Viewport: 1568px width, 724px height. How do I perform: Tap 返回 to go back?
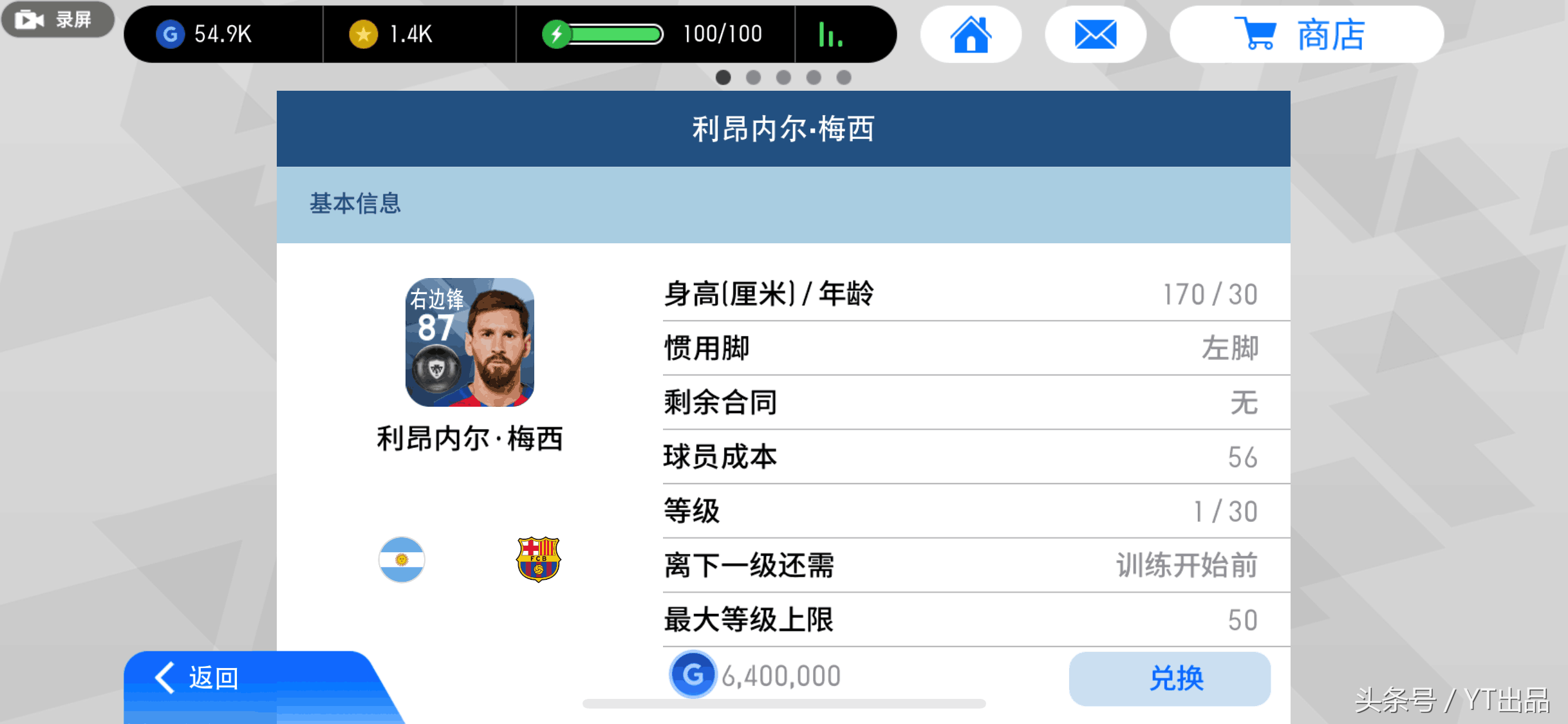coord(212,678)
